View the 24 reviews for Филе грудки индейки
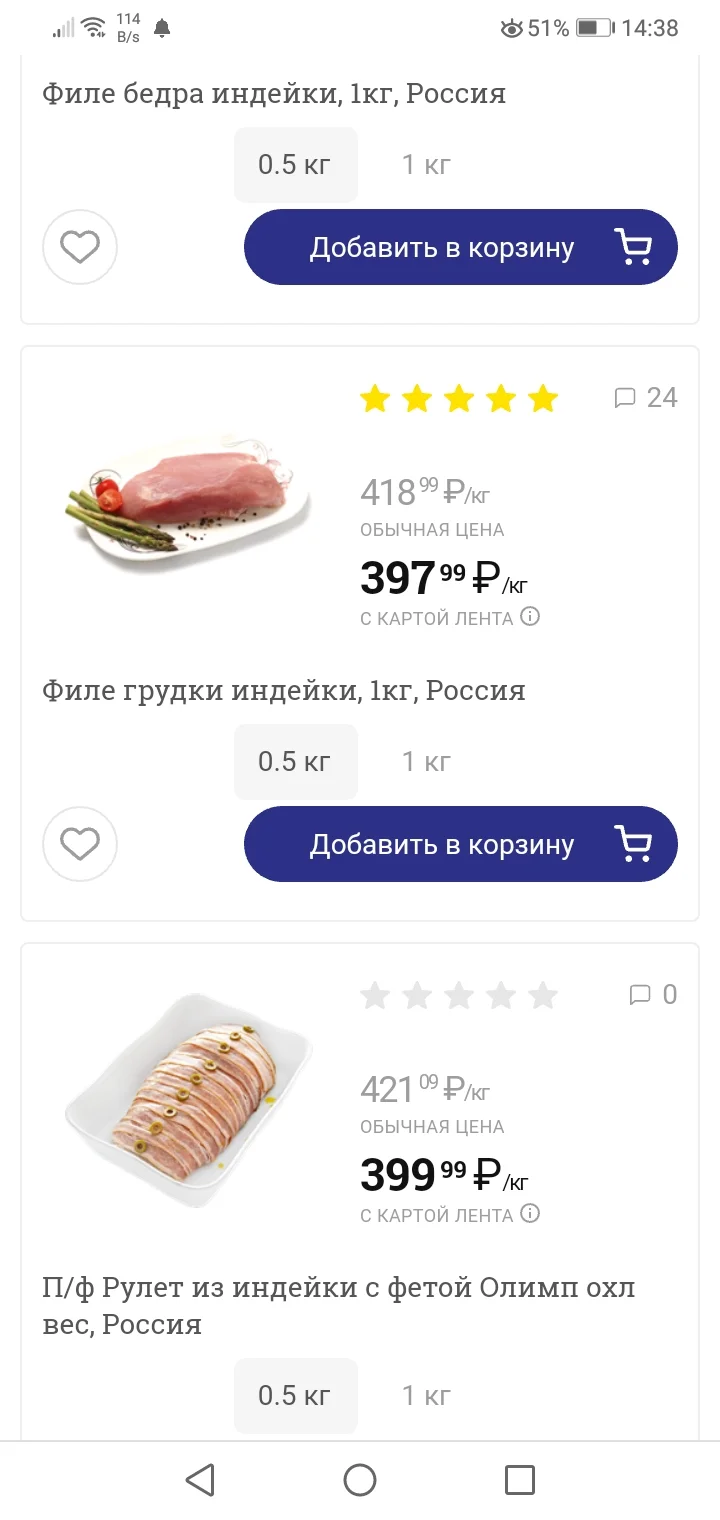720x1520 pixels. pos(646,398)
